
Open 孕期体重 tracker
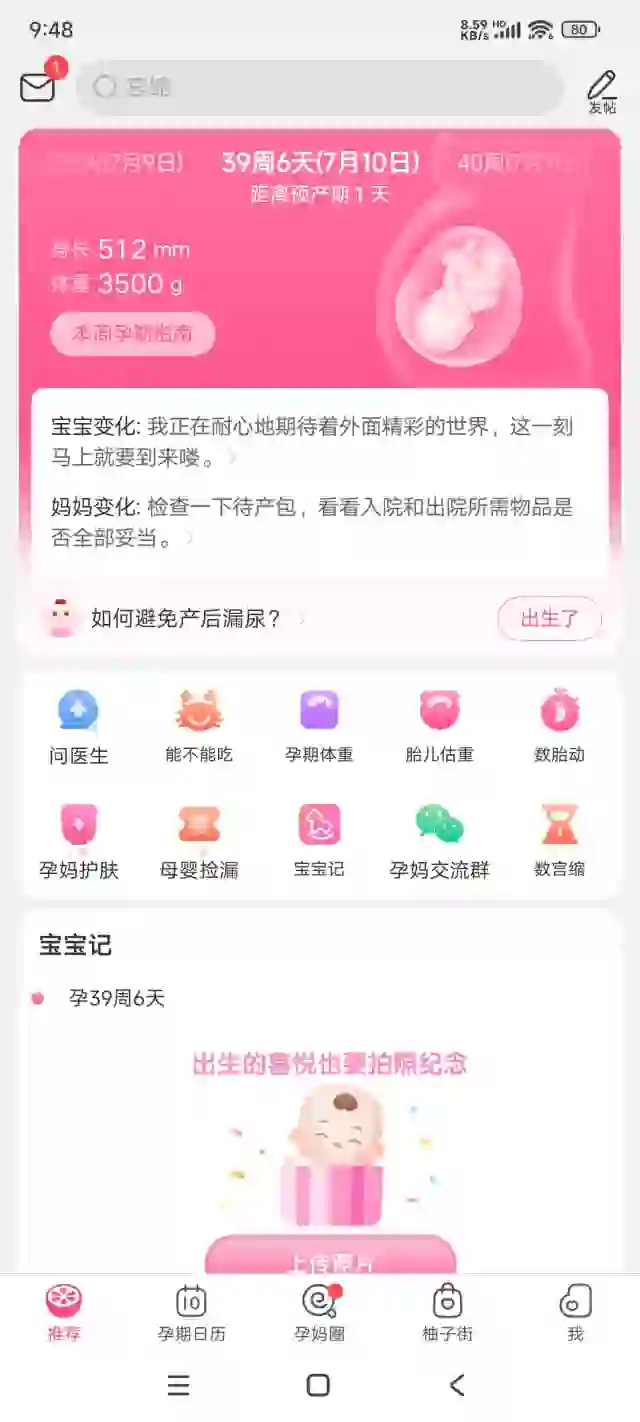pos(319,727)
